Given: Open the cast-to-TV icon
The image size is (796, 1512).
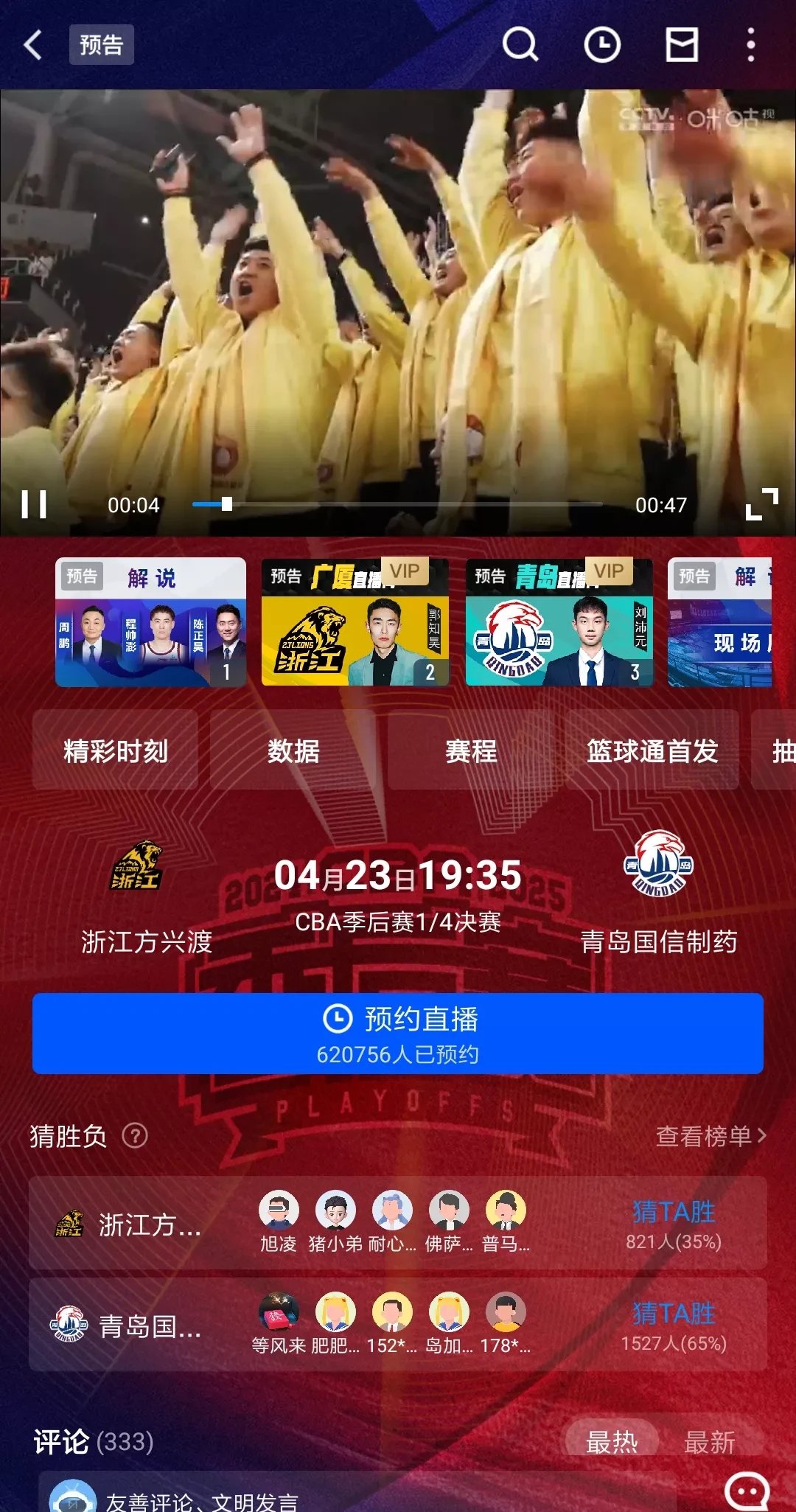Looking at the screenshot, I should (680, 45).
